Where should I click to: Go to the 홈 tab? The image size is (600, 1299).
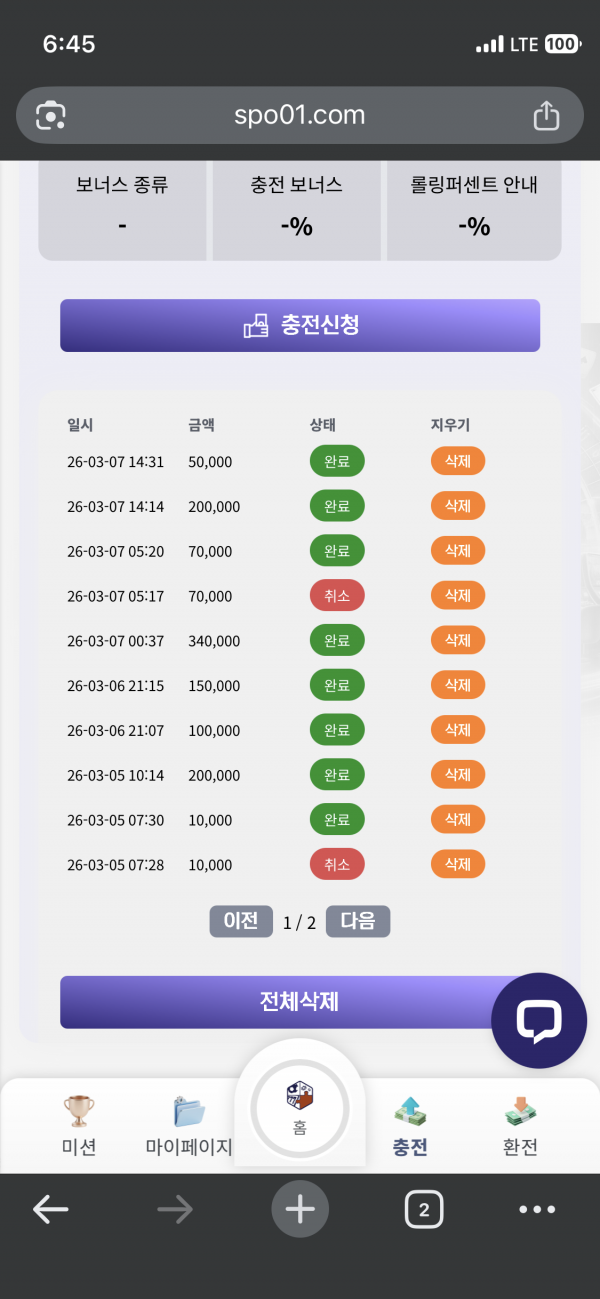tap(299, 1108)
